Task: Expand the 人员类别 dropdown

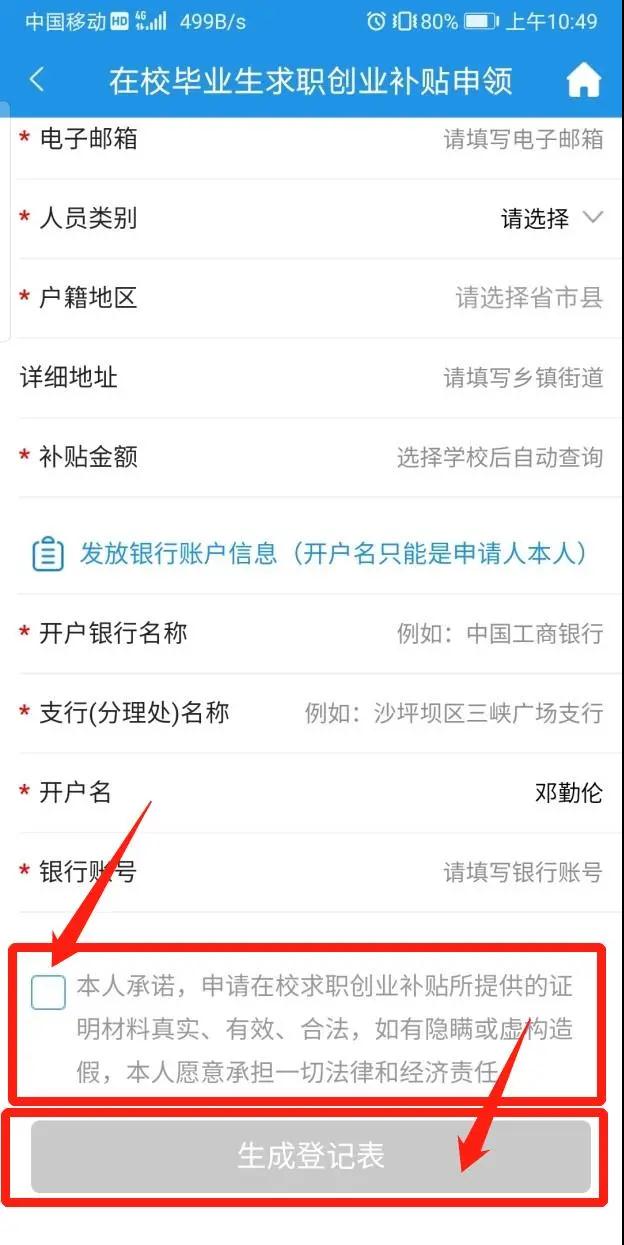Action: 551,218
